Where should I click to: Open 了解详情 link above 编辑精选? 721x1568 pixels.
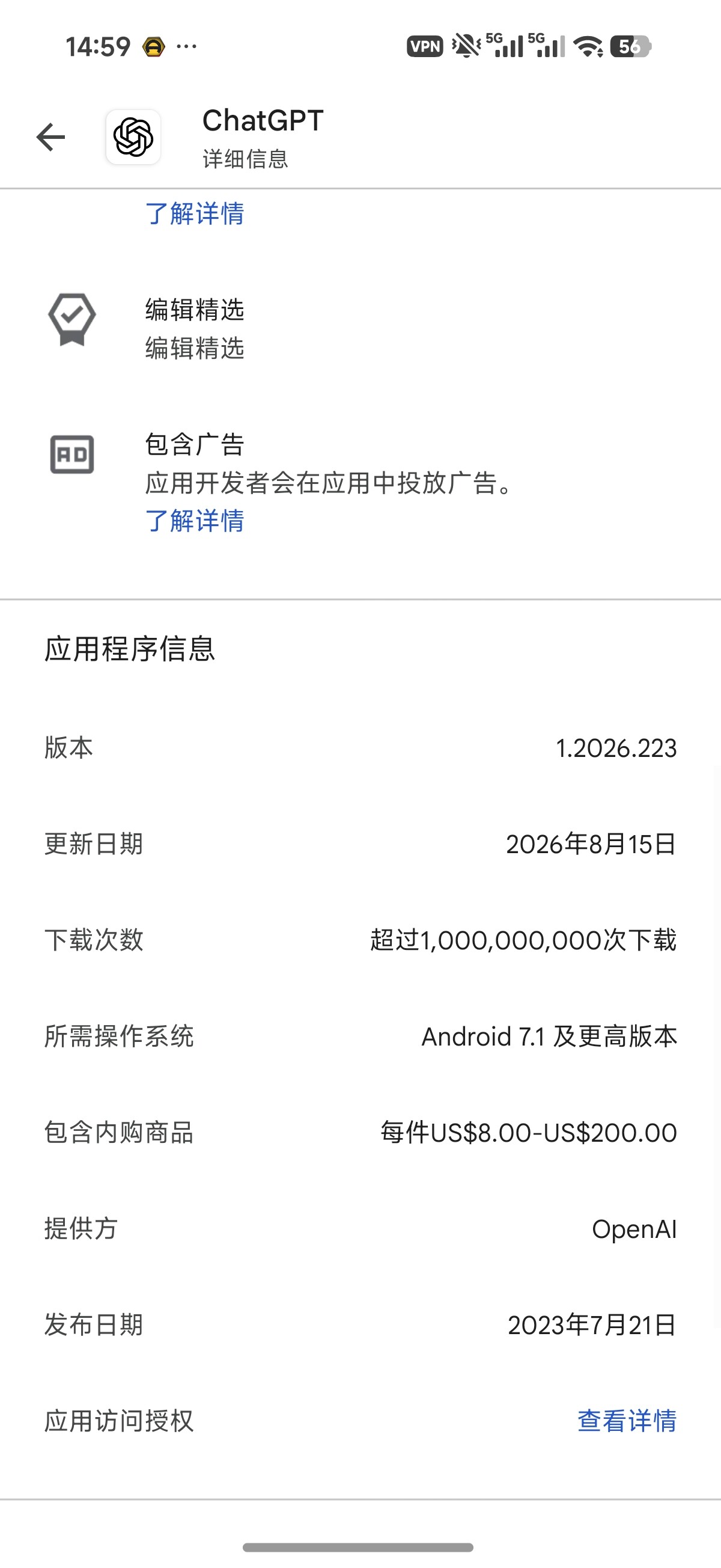[194, 213]
